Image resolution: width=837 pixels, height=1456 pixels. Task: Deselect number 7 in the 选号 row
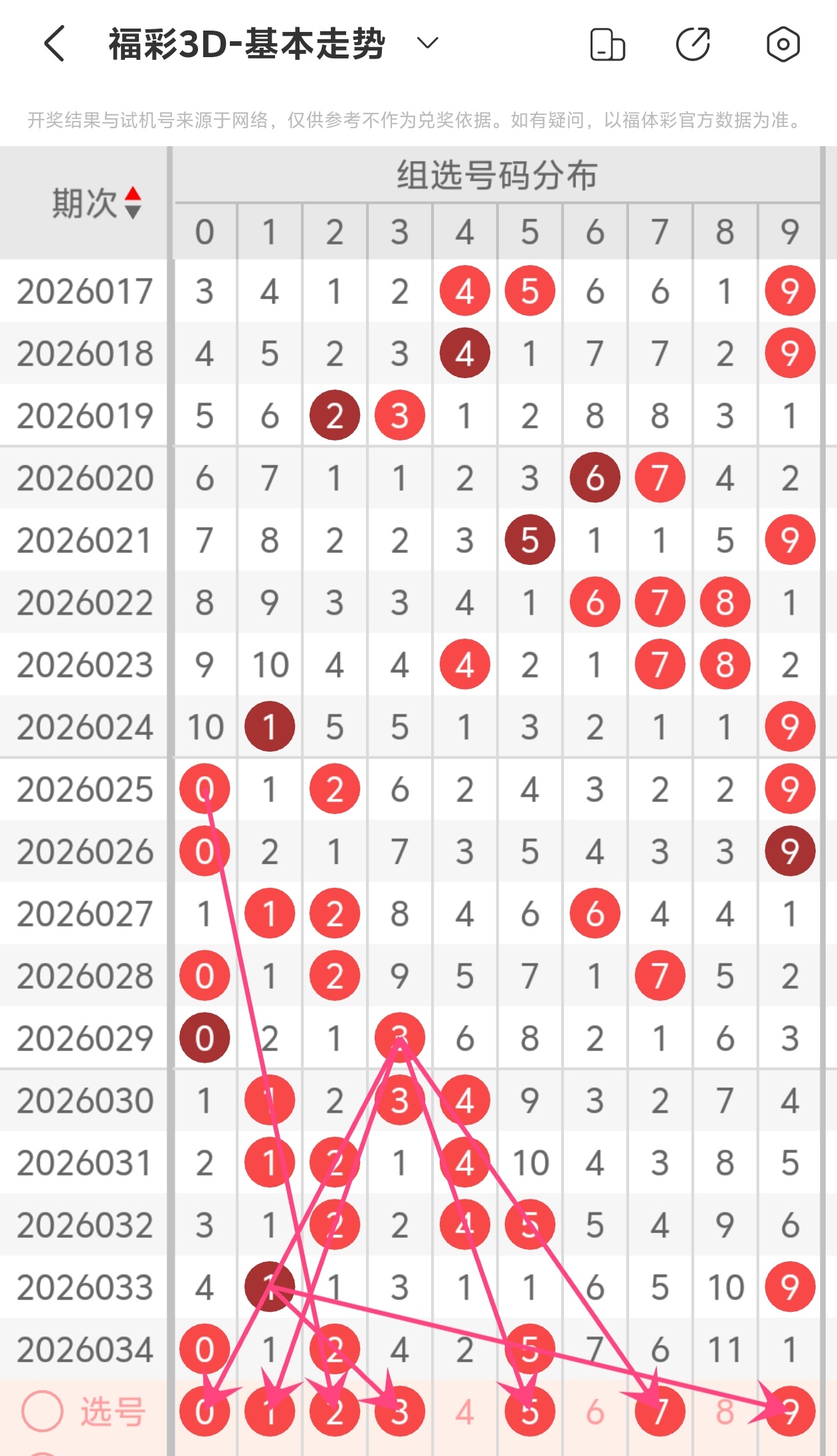point(660,1411)
